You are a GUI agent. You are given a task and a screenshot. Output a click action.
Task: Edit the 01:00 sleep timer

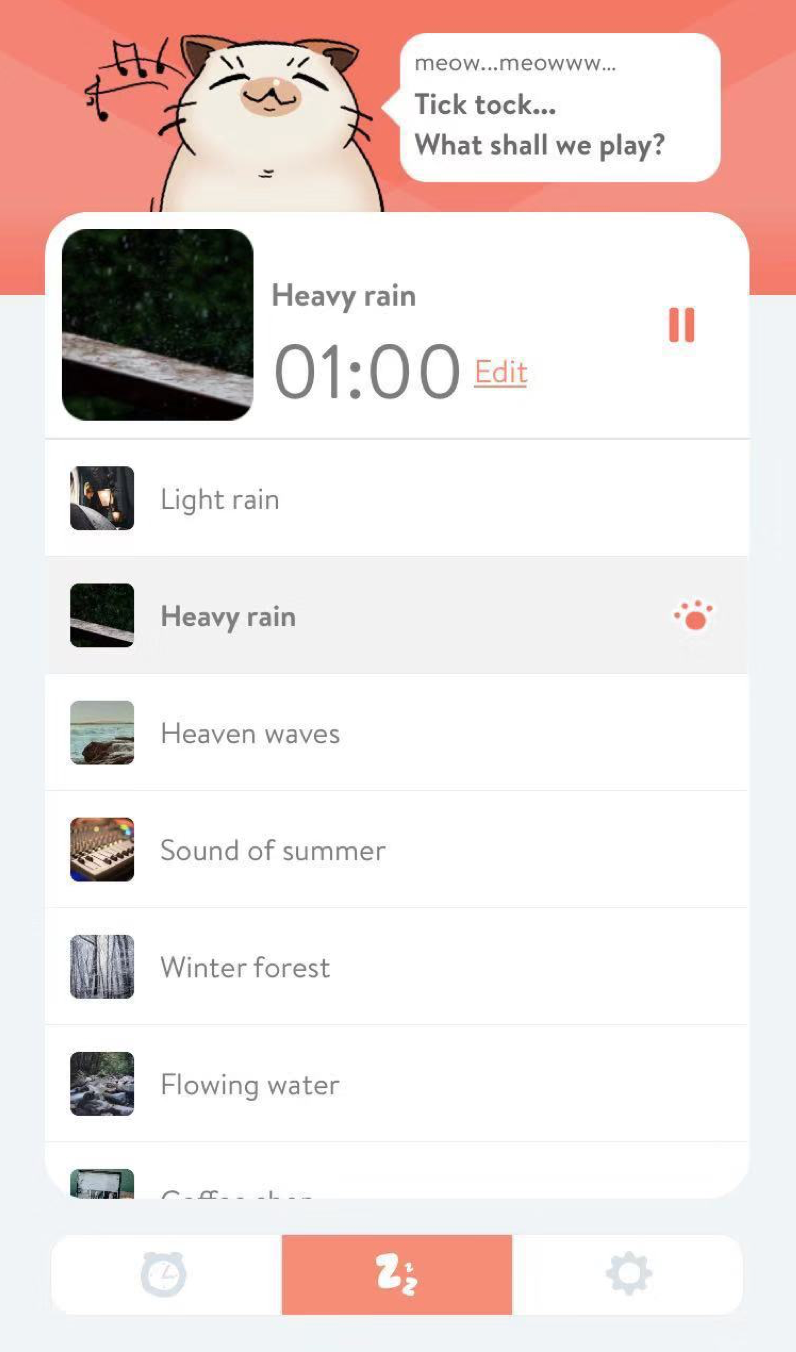[500, 372]
